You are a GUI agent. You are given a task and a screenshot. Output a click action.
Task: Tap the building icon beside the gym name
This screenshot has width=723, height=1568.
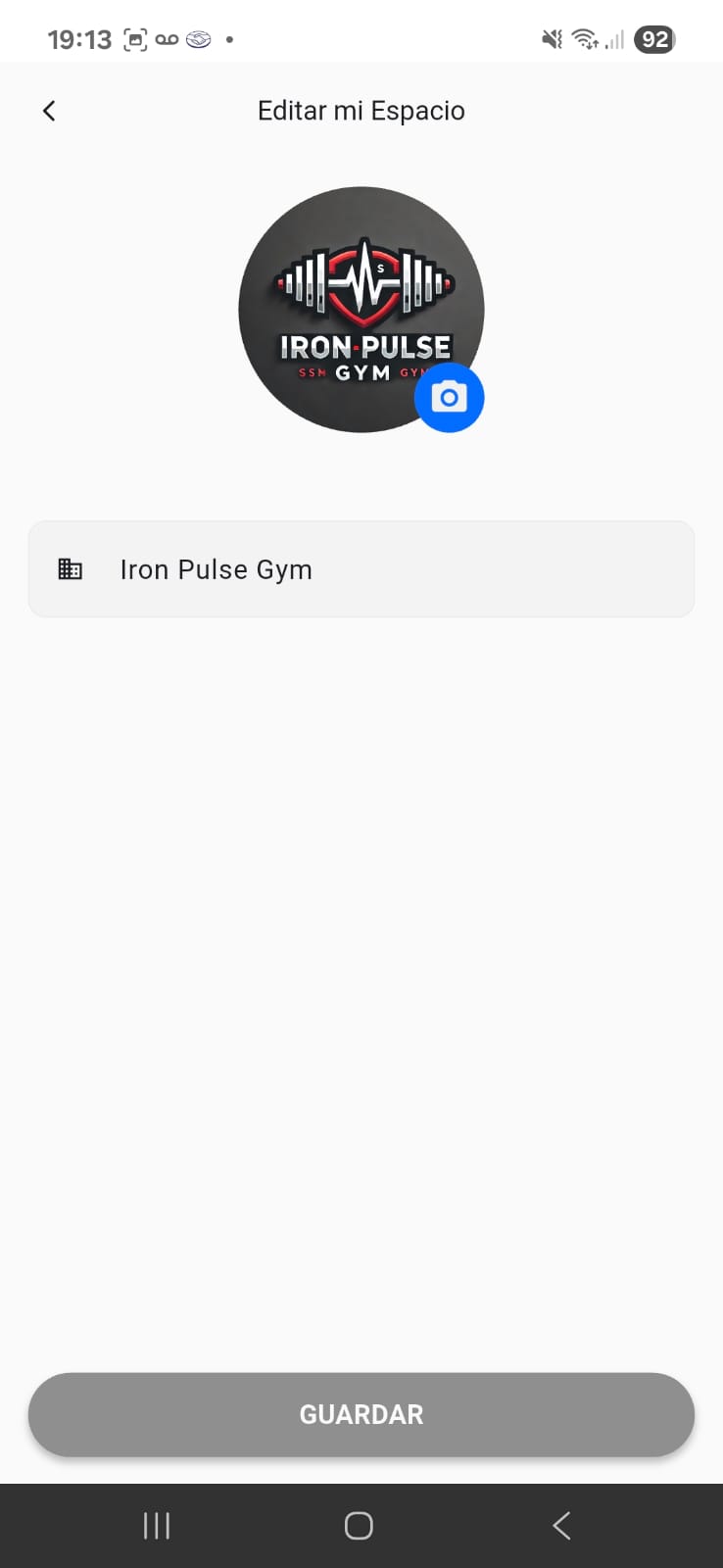(69, 568)
